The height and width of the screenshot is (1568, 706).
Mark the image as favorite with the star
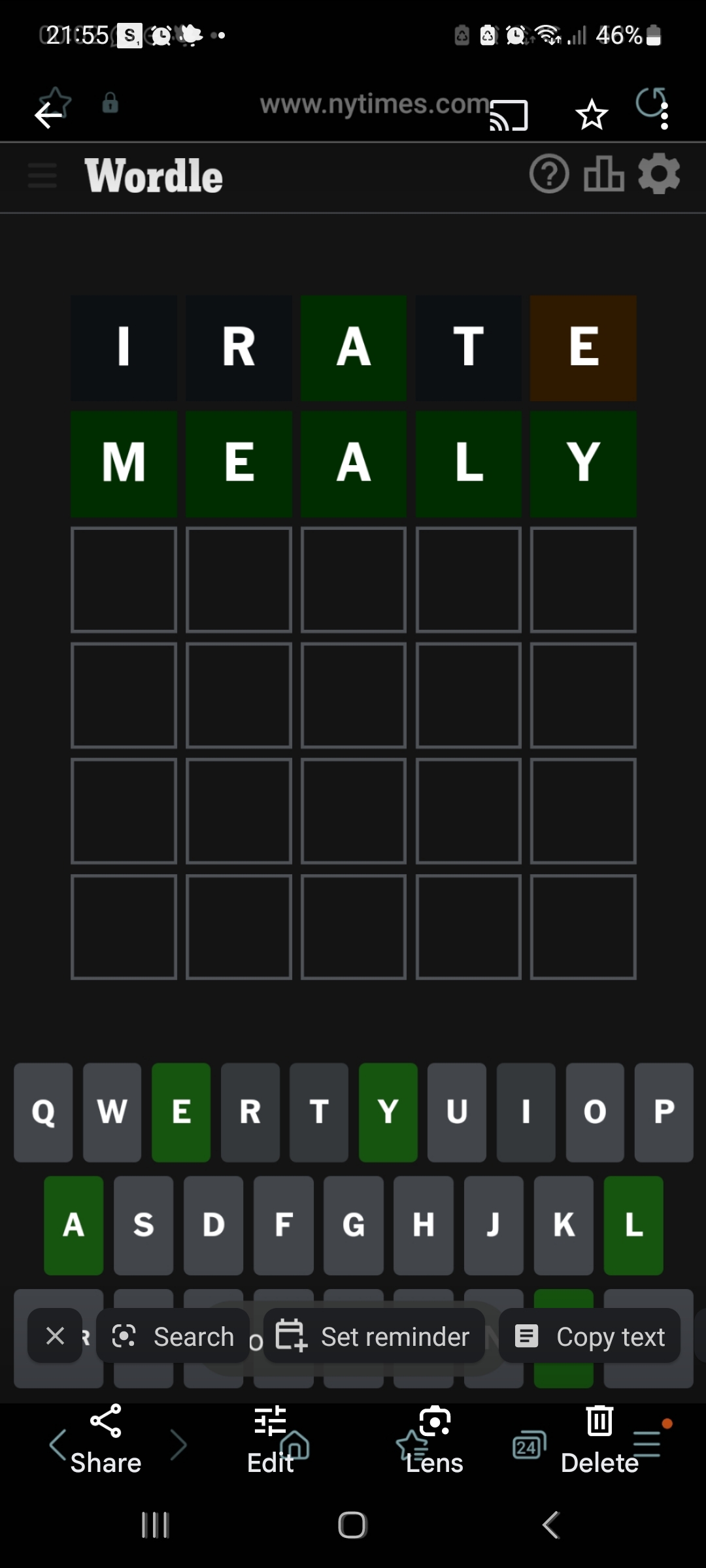[592, 116]
